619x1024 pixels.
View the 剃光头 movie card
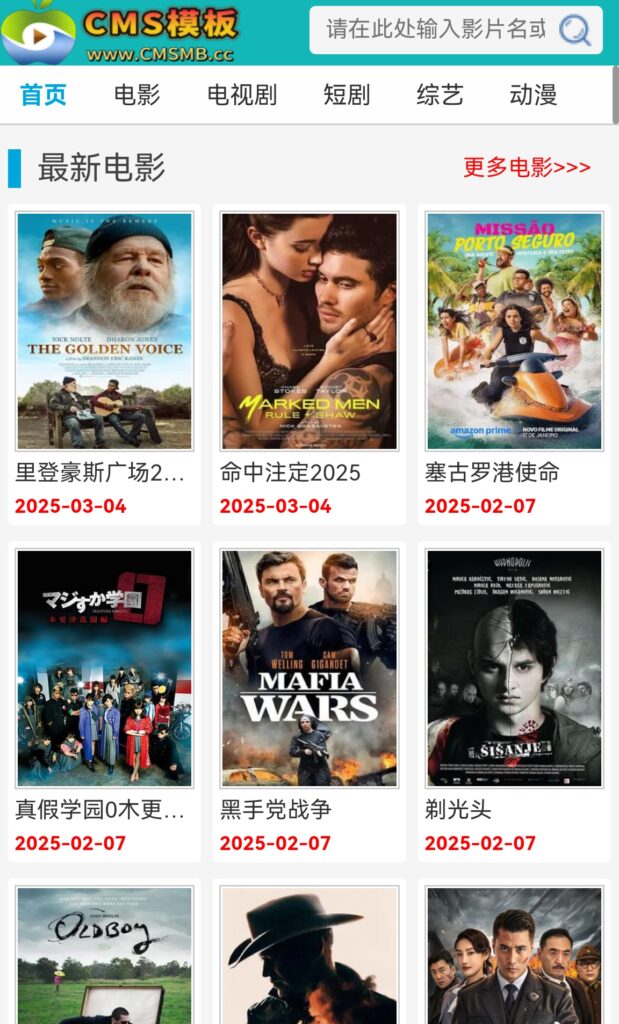514,668
